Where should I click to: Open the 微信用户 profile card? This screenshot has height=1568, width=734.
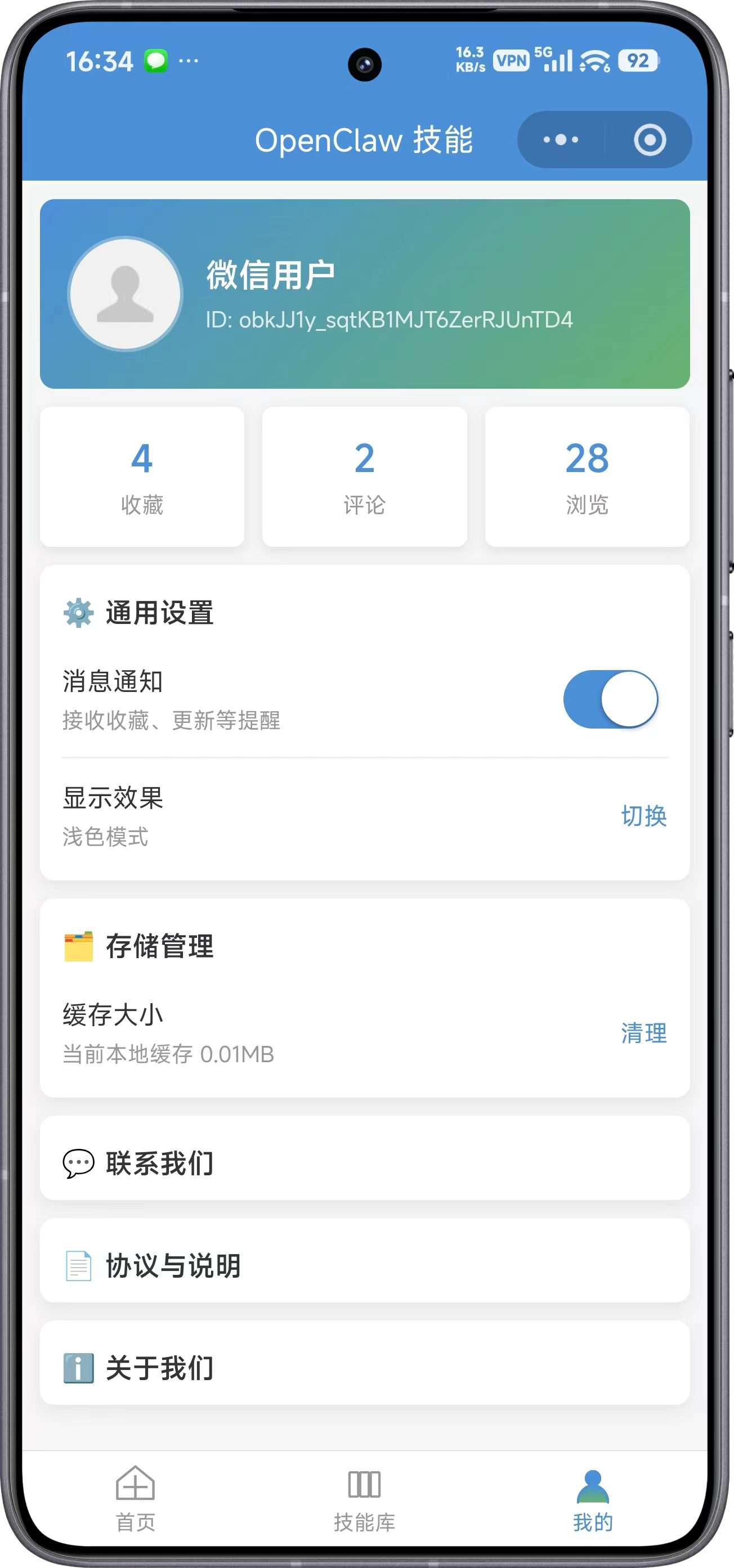(364, 293)
